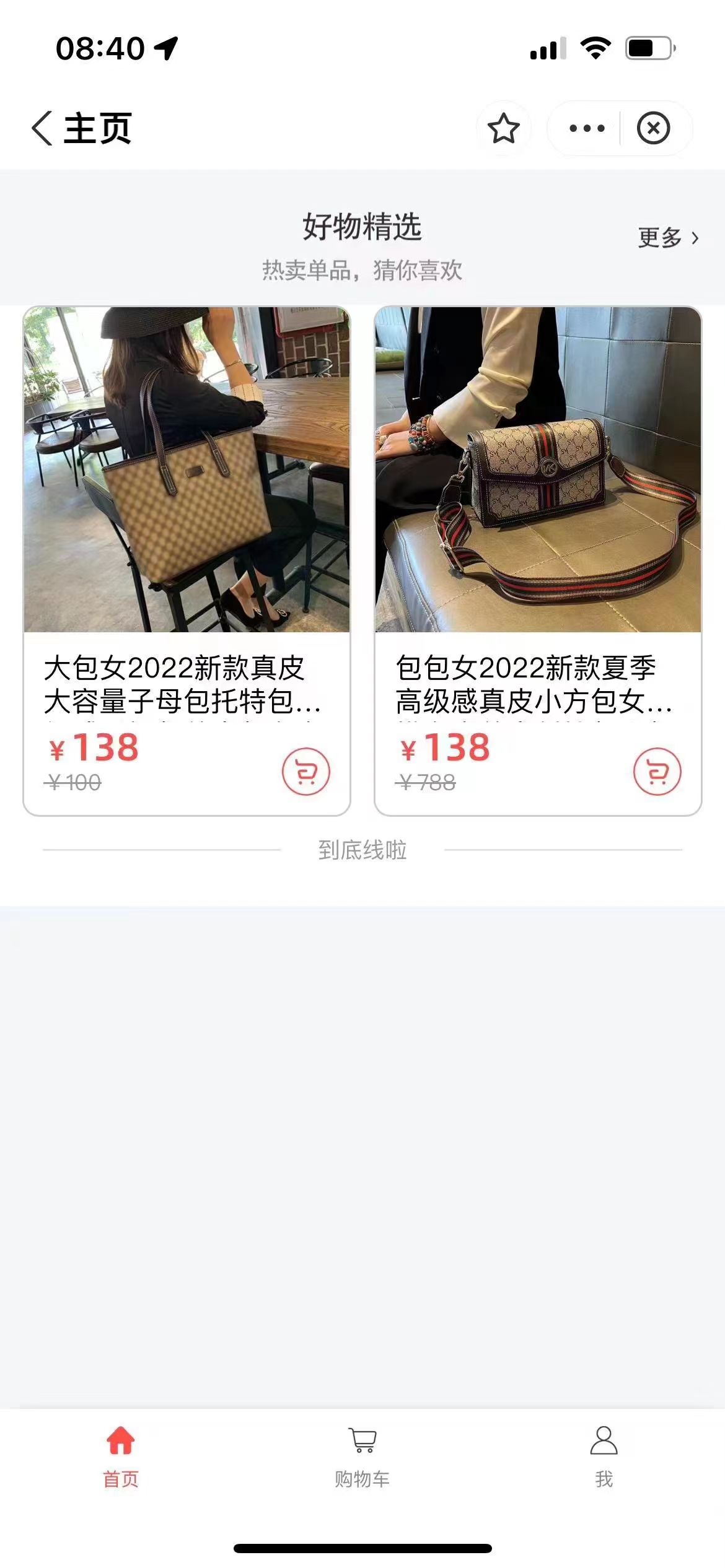The height and width of the screenshot is (1568, 725).
Task: Close the mini program
Action: (x=653, y=129)
